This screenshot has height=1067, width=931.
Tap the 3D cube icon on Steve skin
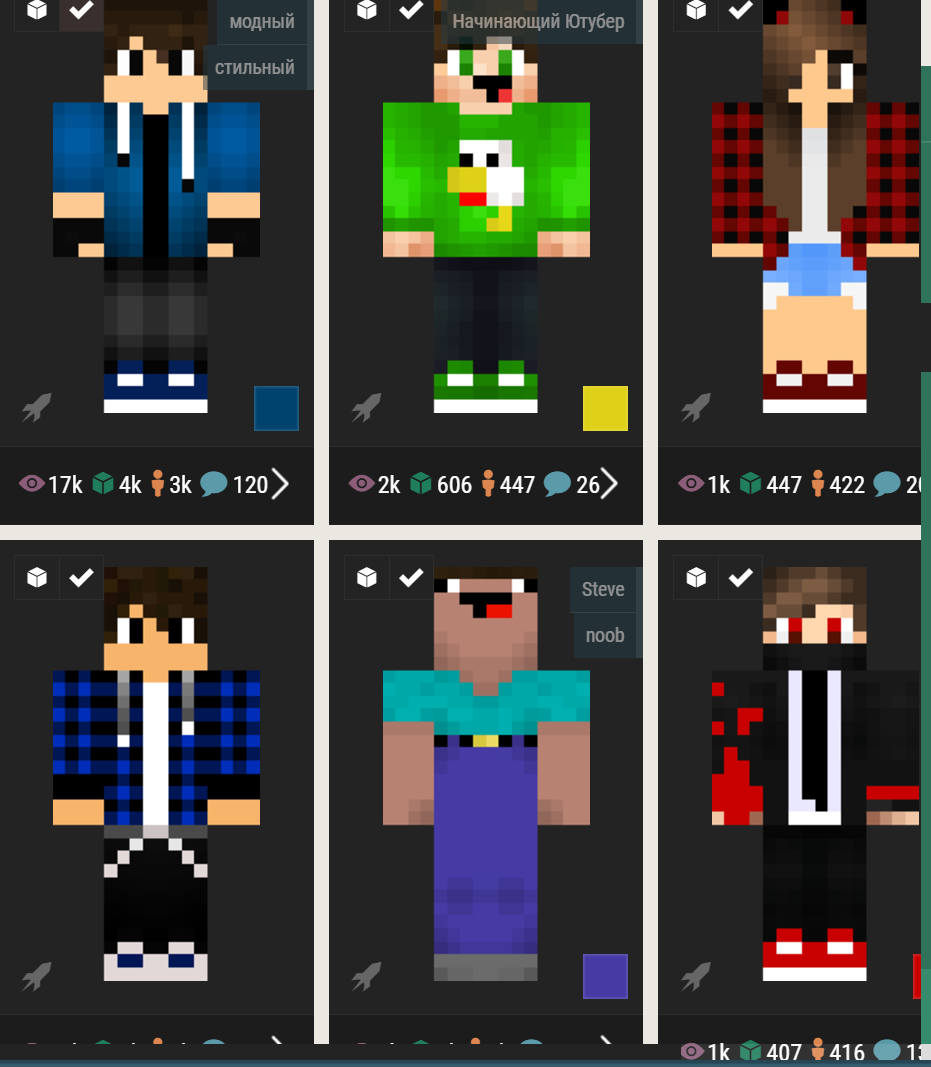(367, 578)
